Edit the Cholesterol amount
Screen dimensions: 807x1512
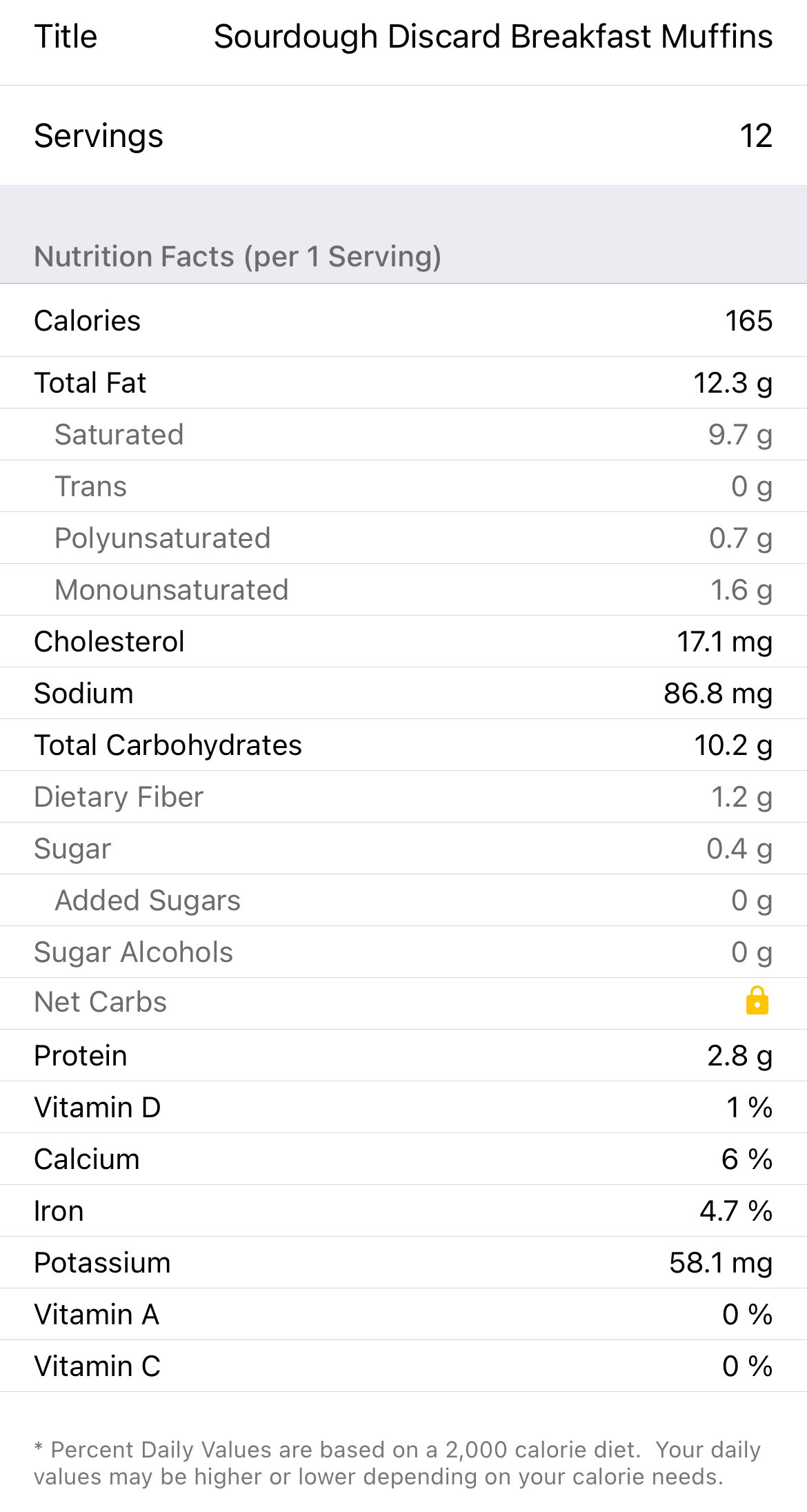pos(724,642)
